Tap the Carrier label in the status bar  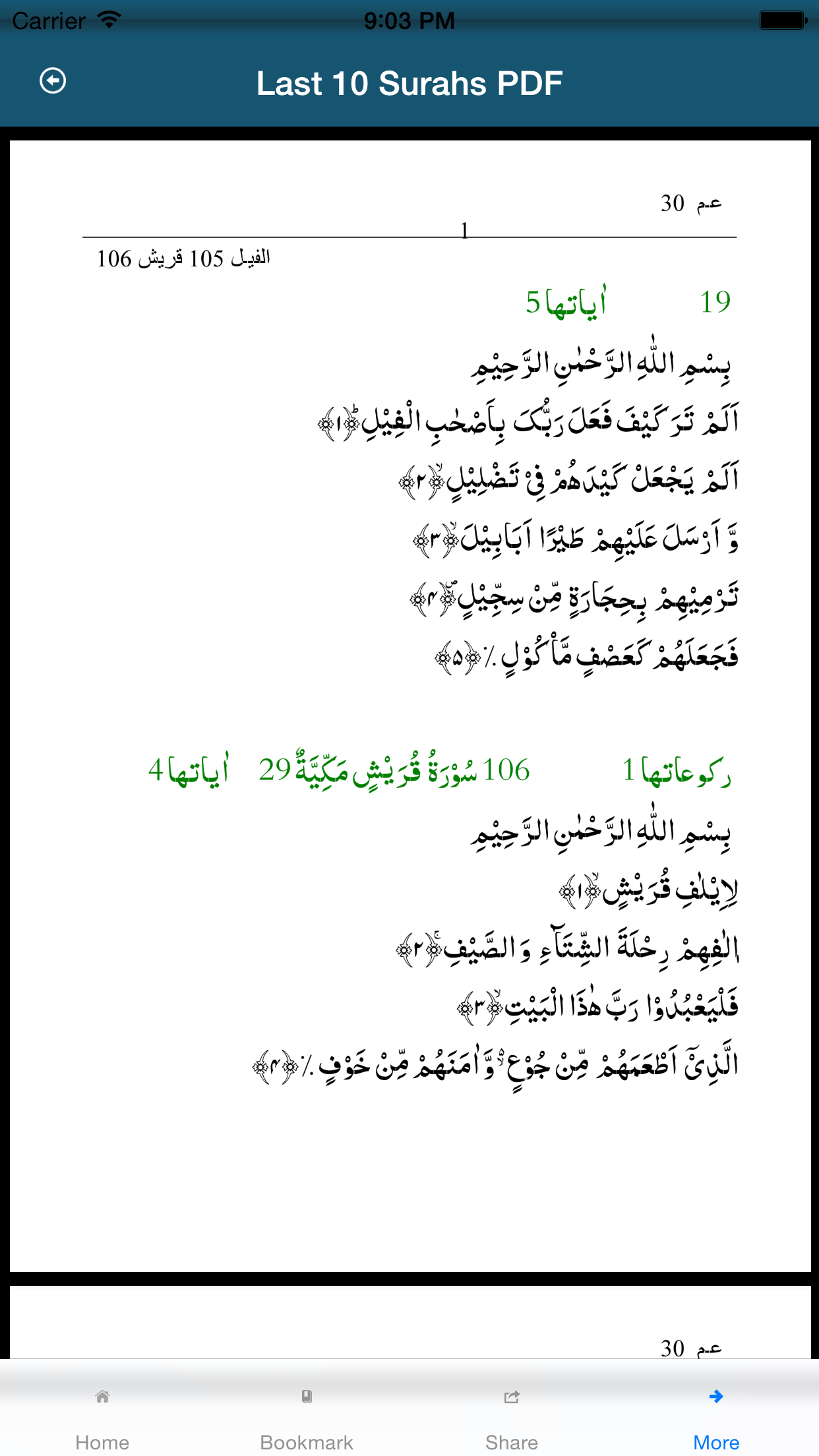tap(49, 20)
